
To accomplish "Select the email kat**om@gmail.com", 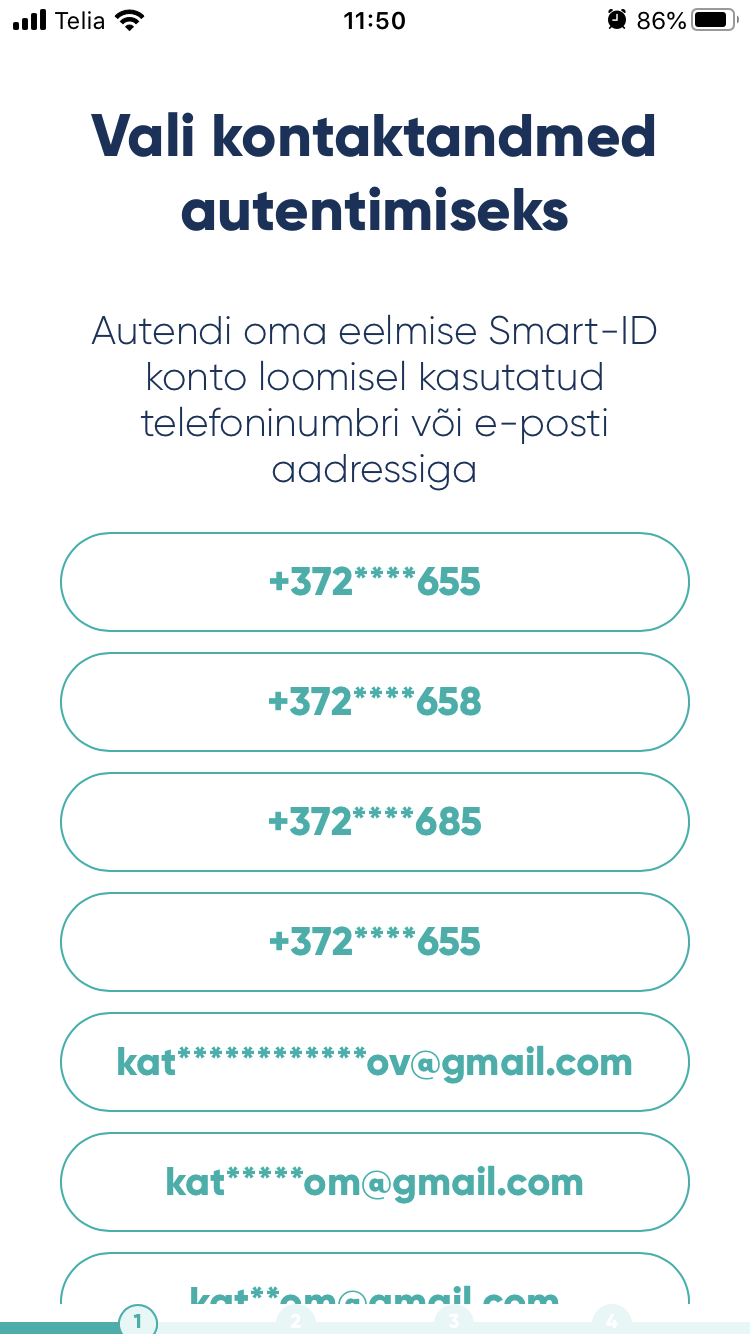I will (x=375, y=1279).
